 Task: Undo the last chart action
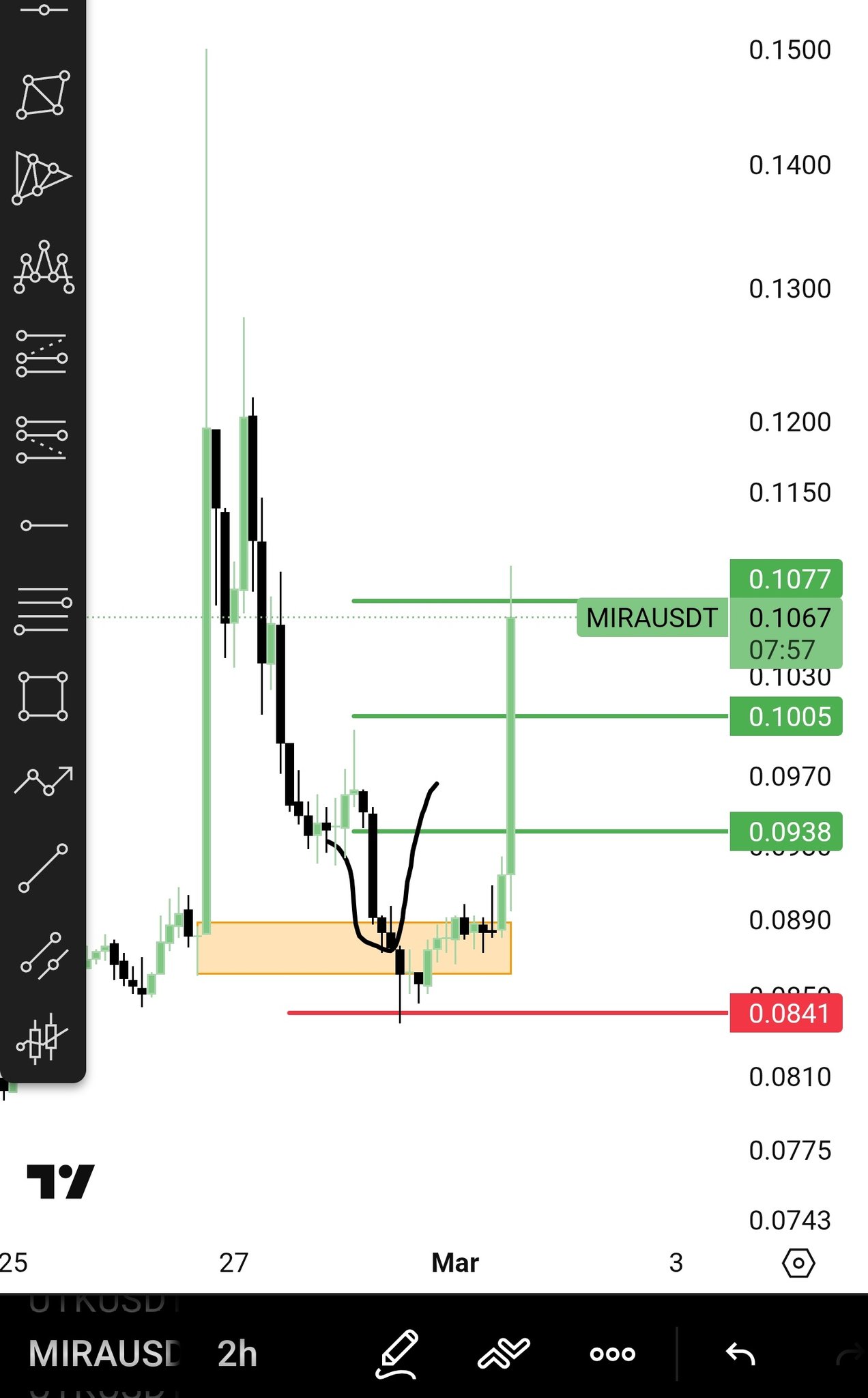tap(740, 1353)
